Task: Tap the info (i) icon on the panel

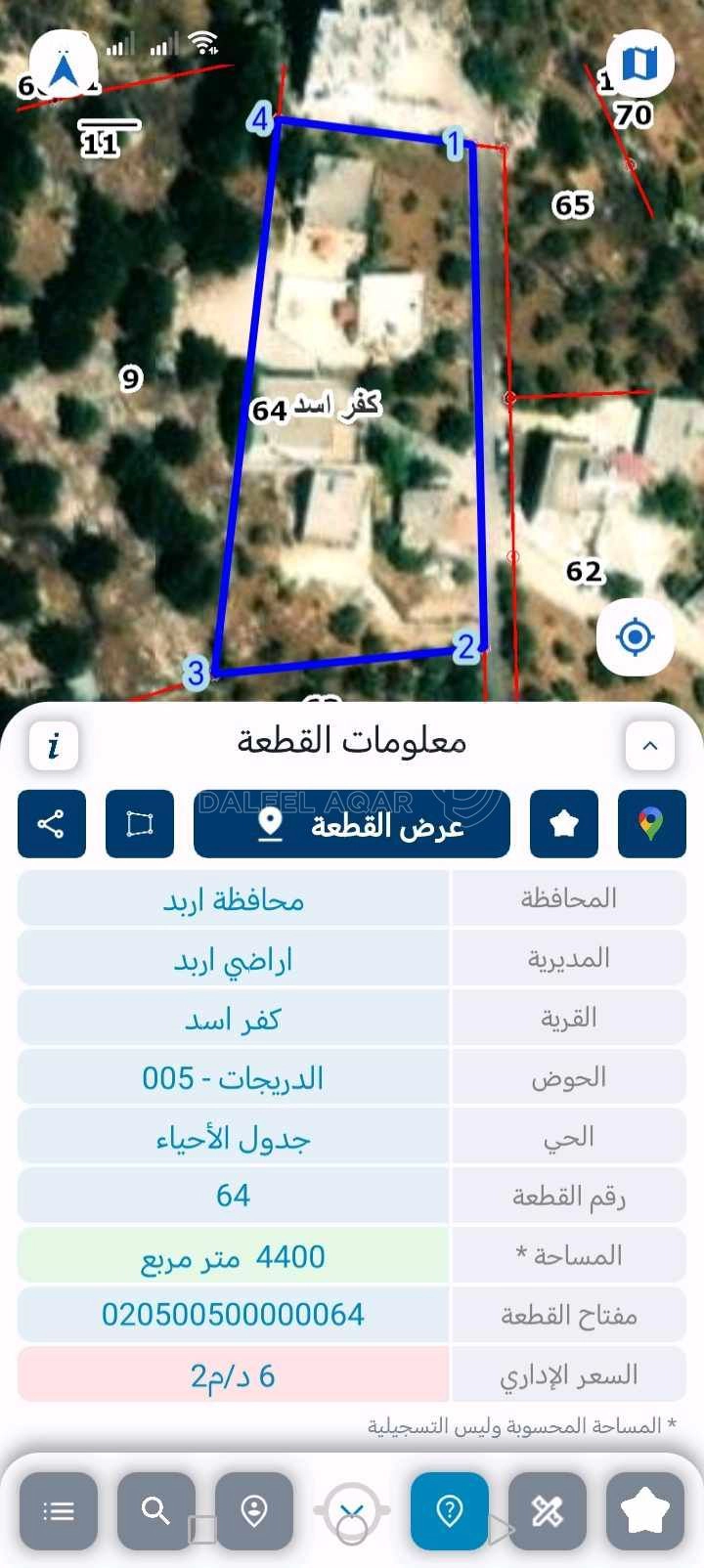Action: pos(54,745)
